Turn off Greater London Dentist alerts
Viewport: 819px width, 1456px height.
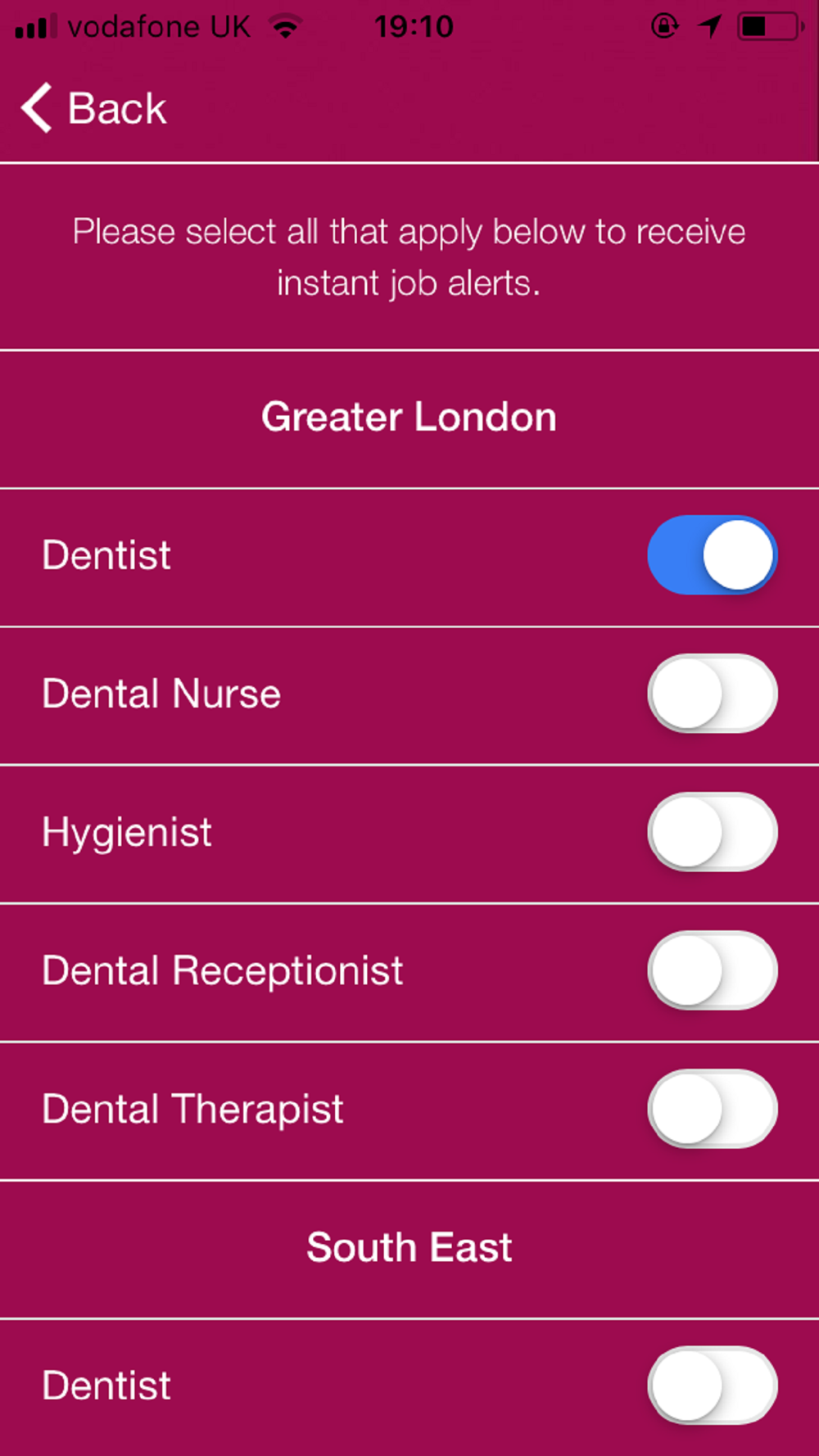[712, 555]
